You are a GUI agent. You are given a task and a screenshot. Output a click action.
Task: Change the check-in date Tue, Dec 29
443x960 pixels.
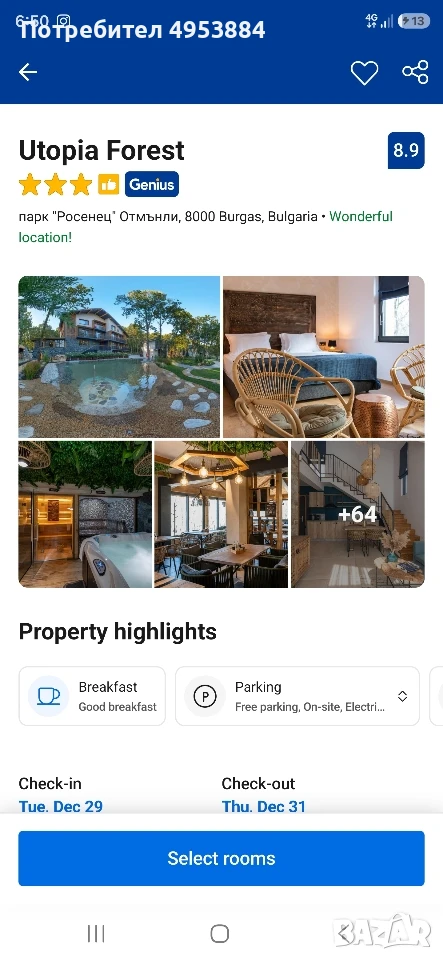[x=61, y=806]
